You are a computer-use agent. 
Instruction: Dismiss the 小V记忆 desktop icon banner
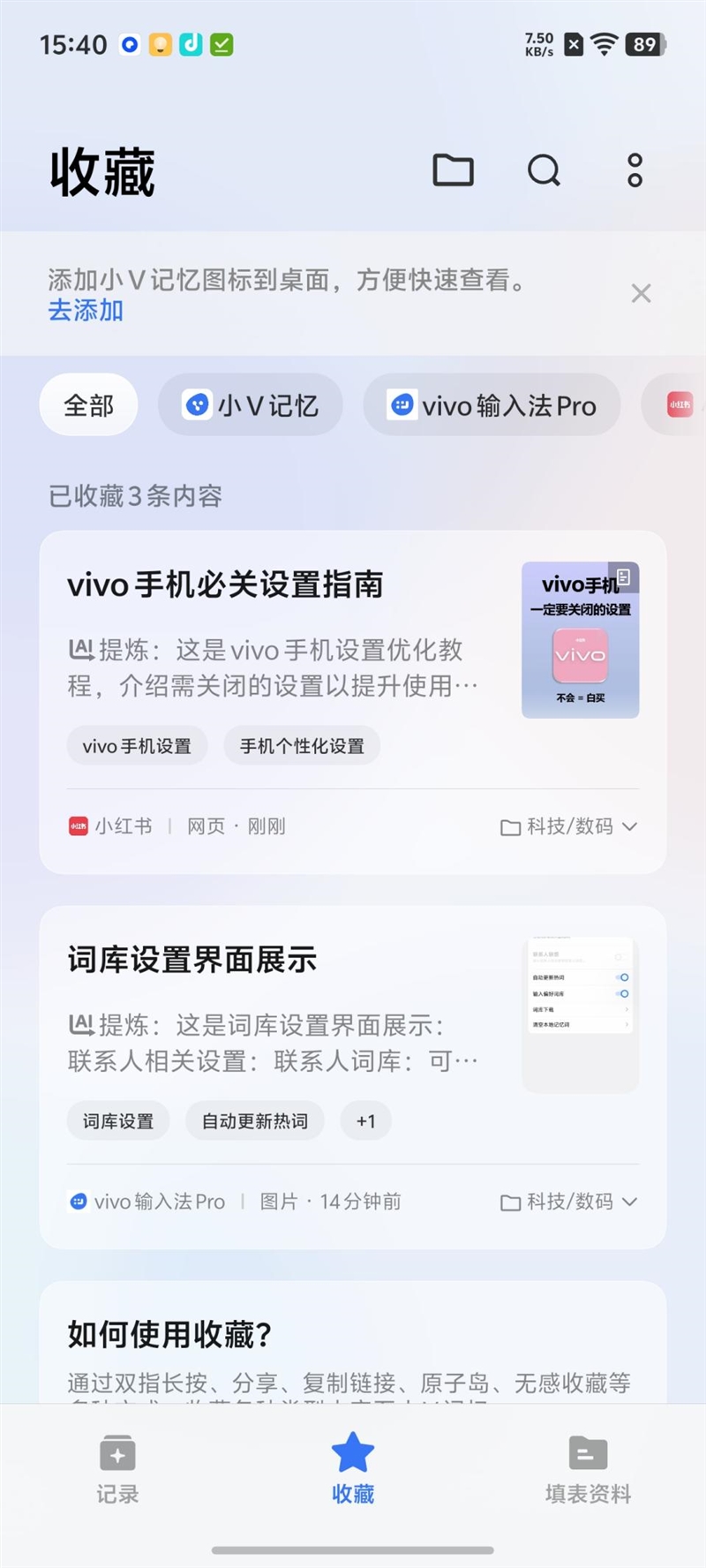[x=641, y=293]
